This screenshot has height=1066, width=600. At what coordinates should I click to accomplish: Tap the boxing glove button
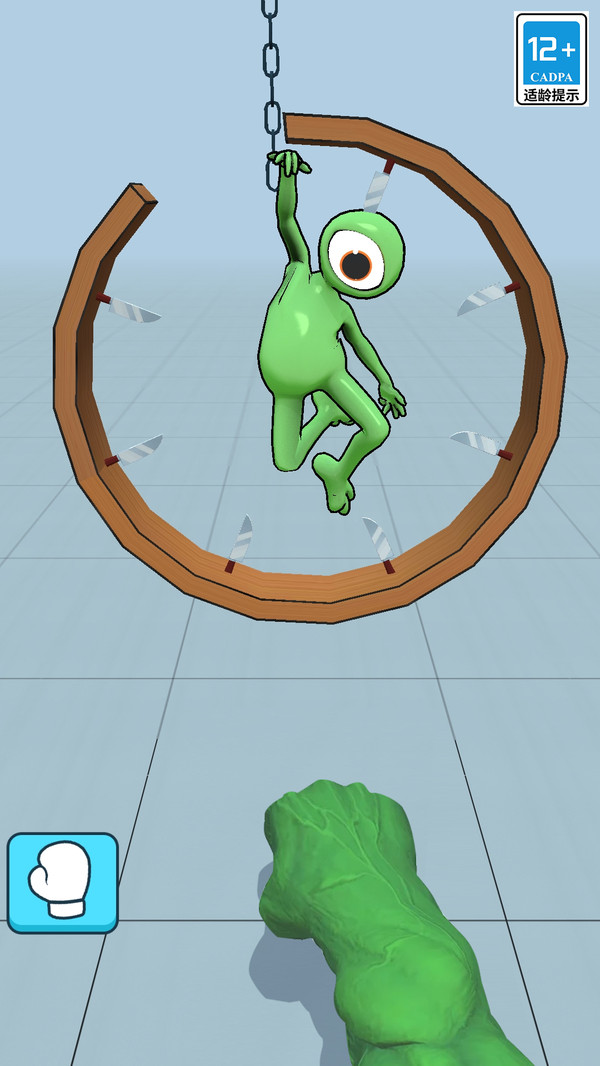click(x=63, y=882)
